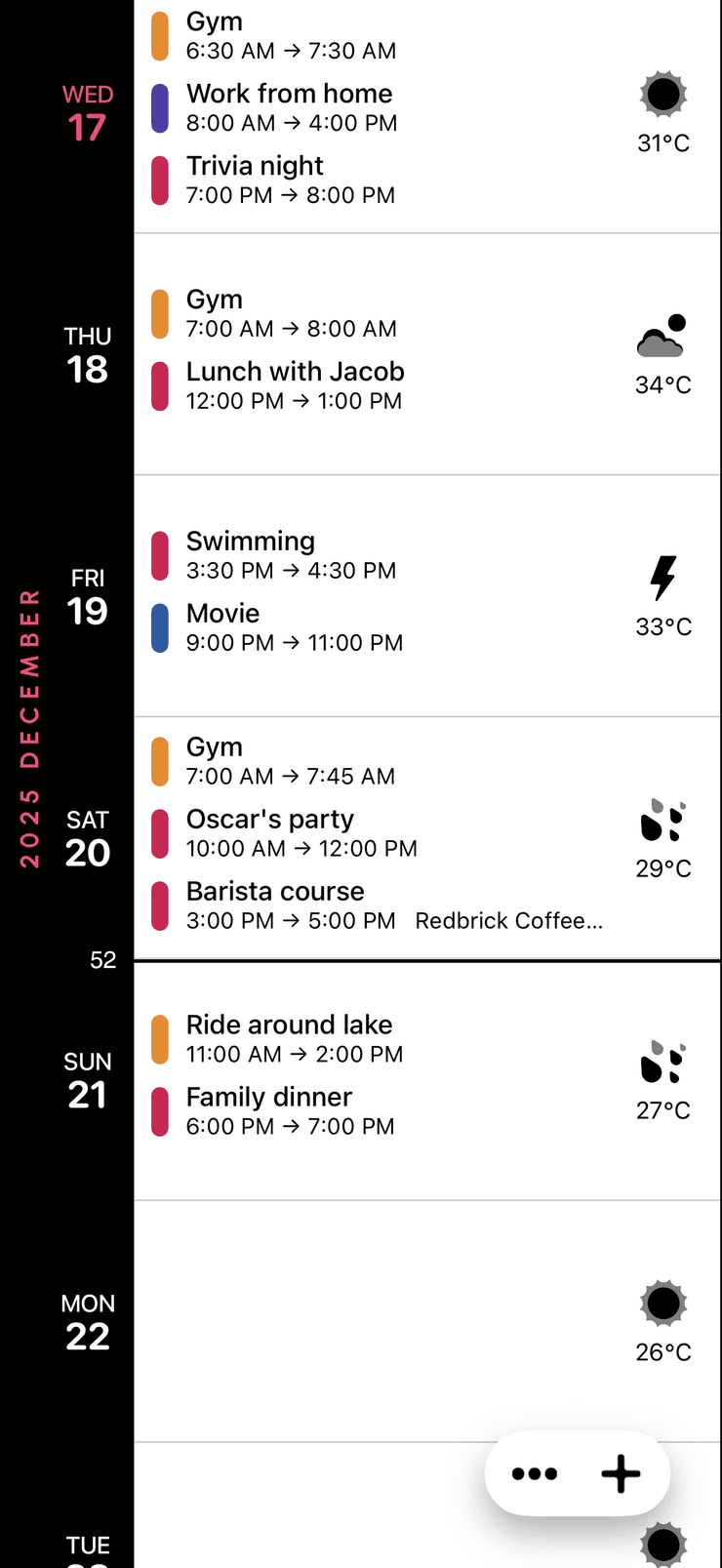Create a new event with the plus button
Viewport: 722px width, 1568px height.
[621, 1474]
